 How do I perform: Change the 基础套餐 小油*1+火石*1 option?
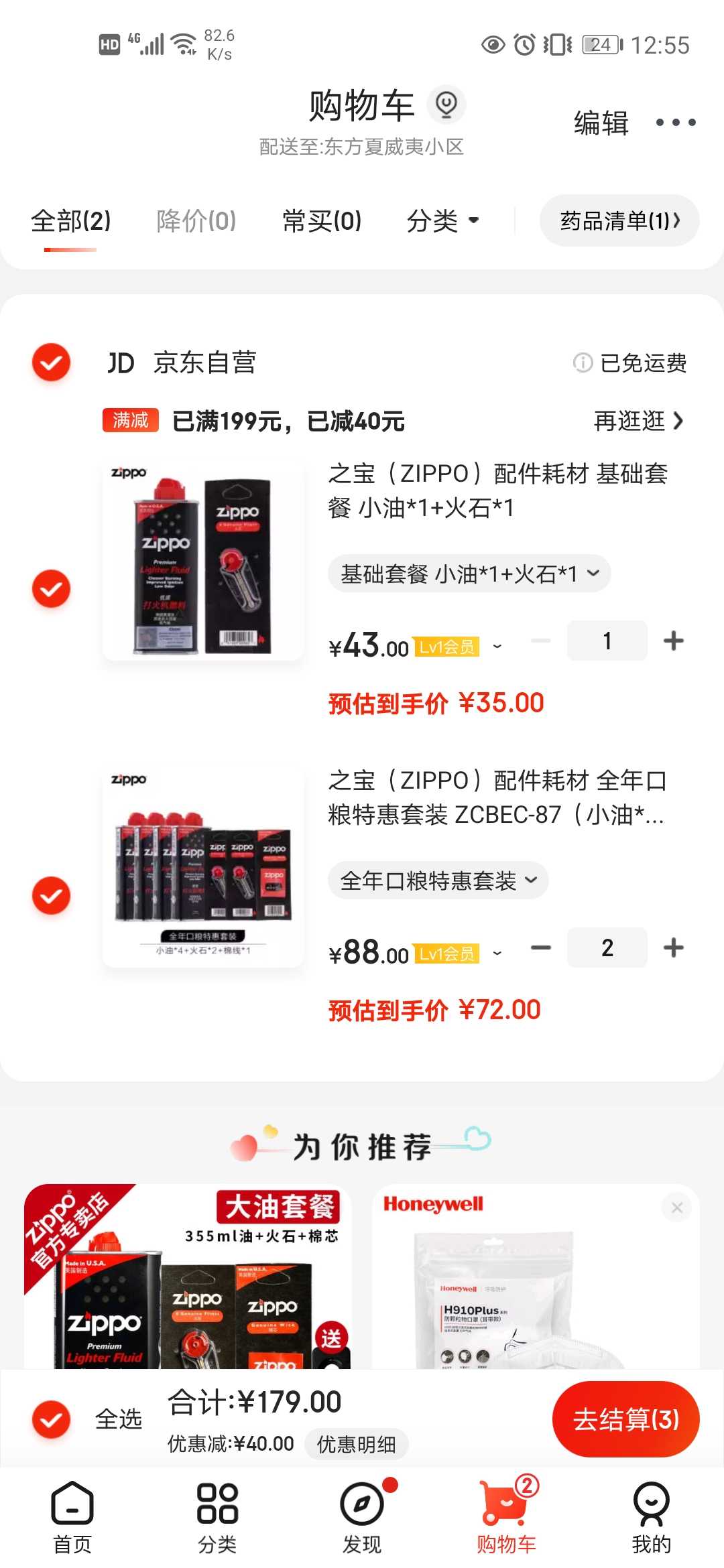coord(469,574)
